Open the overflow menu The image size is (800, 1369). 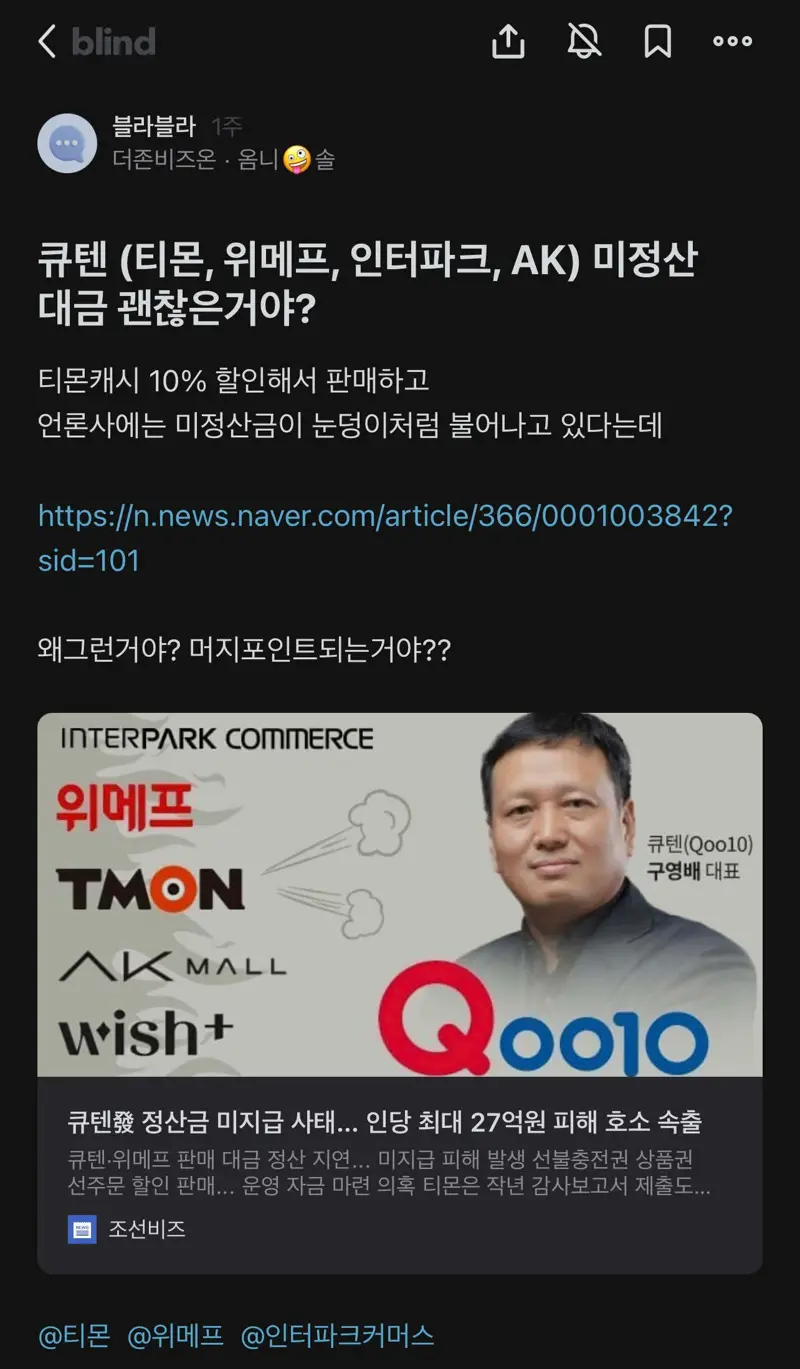coord(732,41)
